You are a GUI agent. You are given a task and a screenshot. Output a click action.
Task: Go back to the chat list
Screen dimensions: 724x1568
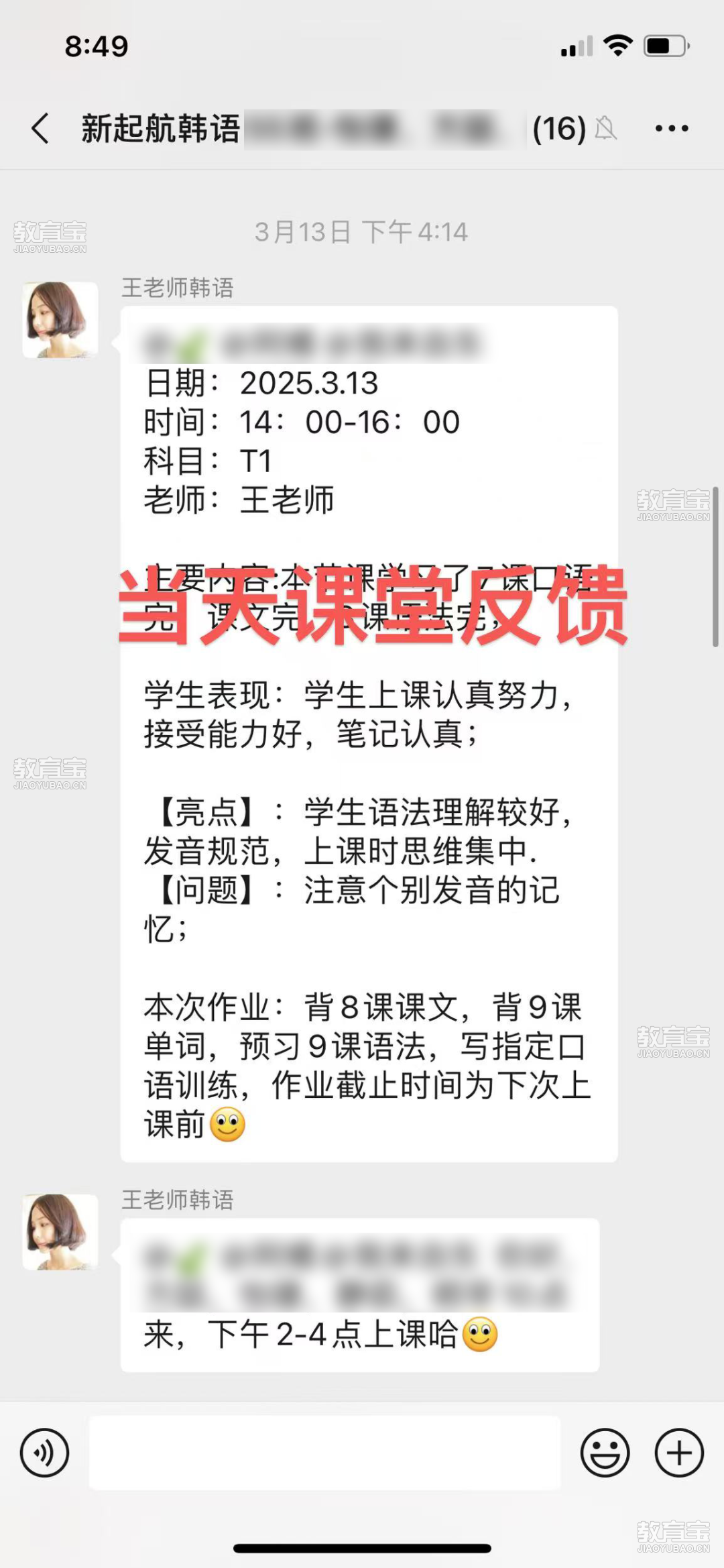[x=40, y=128]
